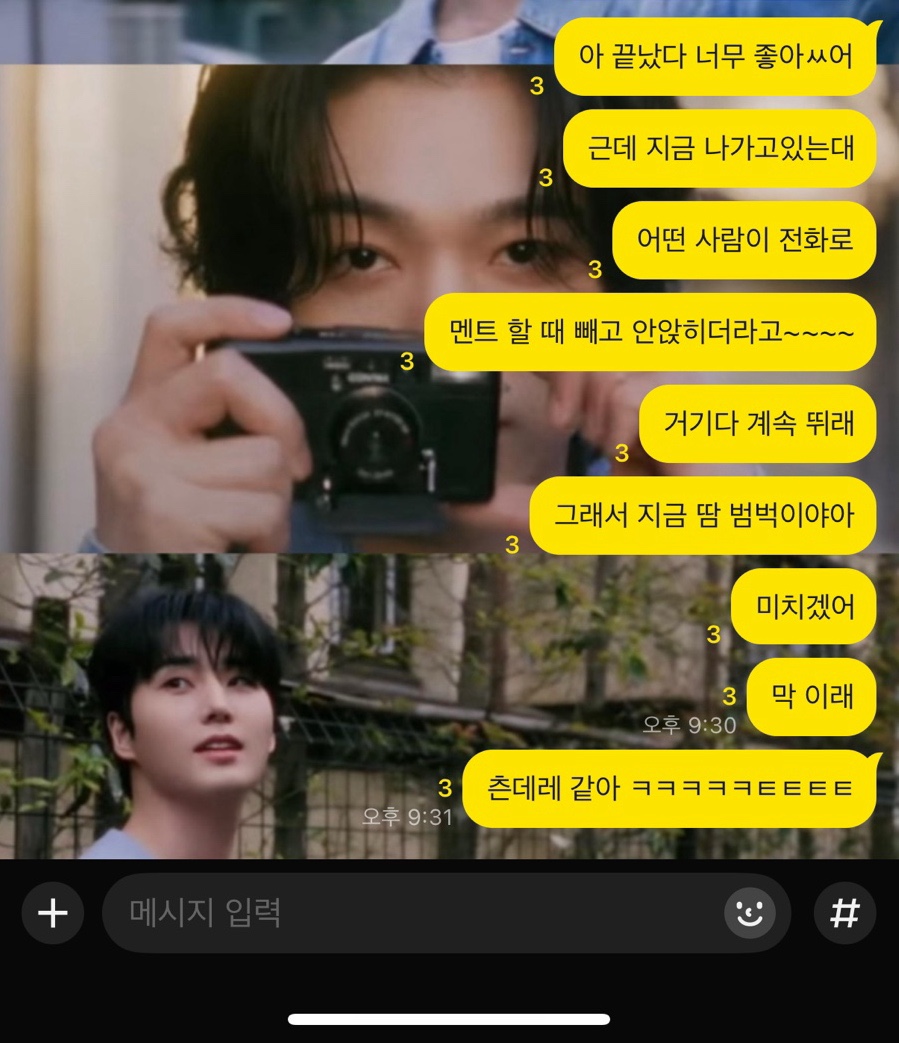The image size is (899, 1043).
Task: Open the emoticon picker
Action: (x=749, y=913)
